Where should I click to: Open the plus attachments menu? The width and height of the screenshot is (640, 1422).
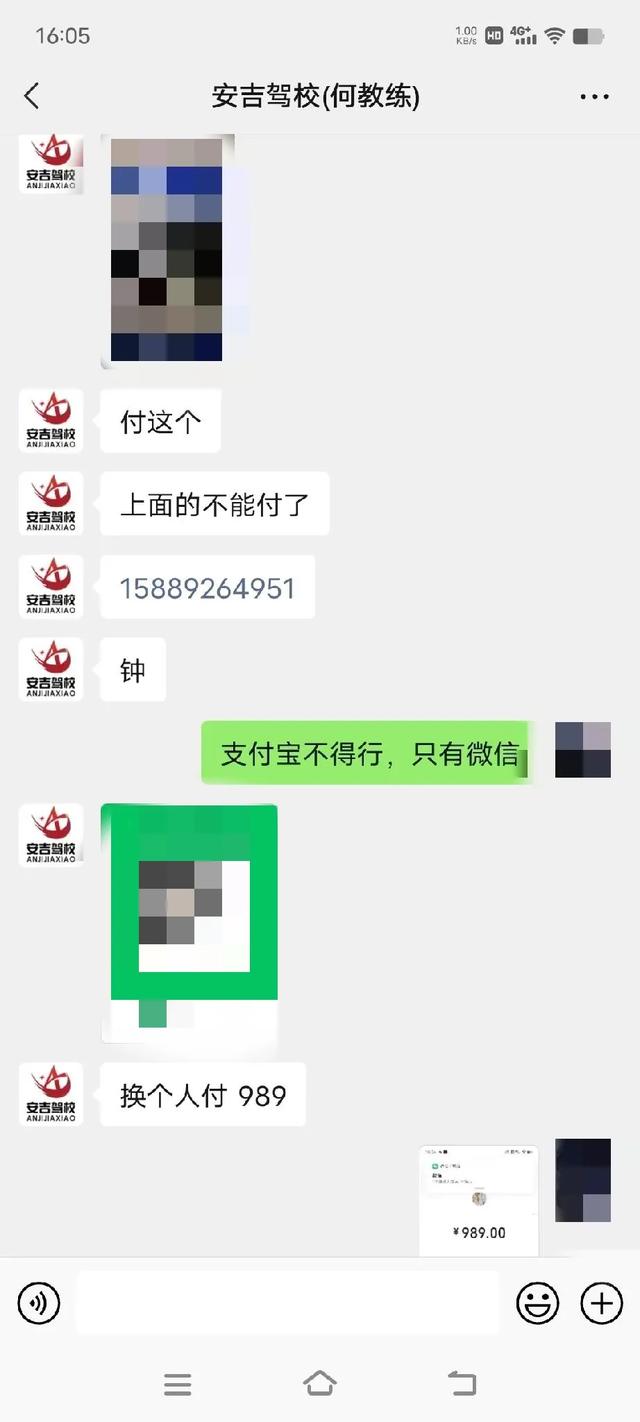[601, 1303]
